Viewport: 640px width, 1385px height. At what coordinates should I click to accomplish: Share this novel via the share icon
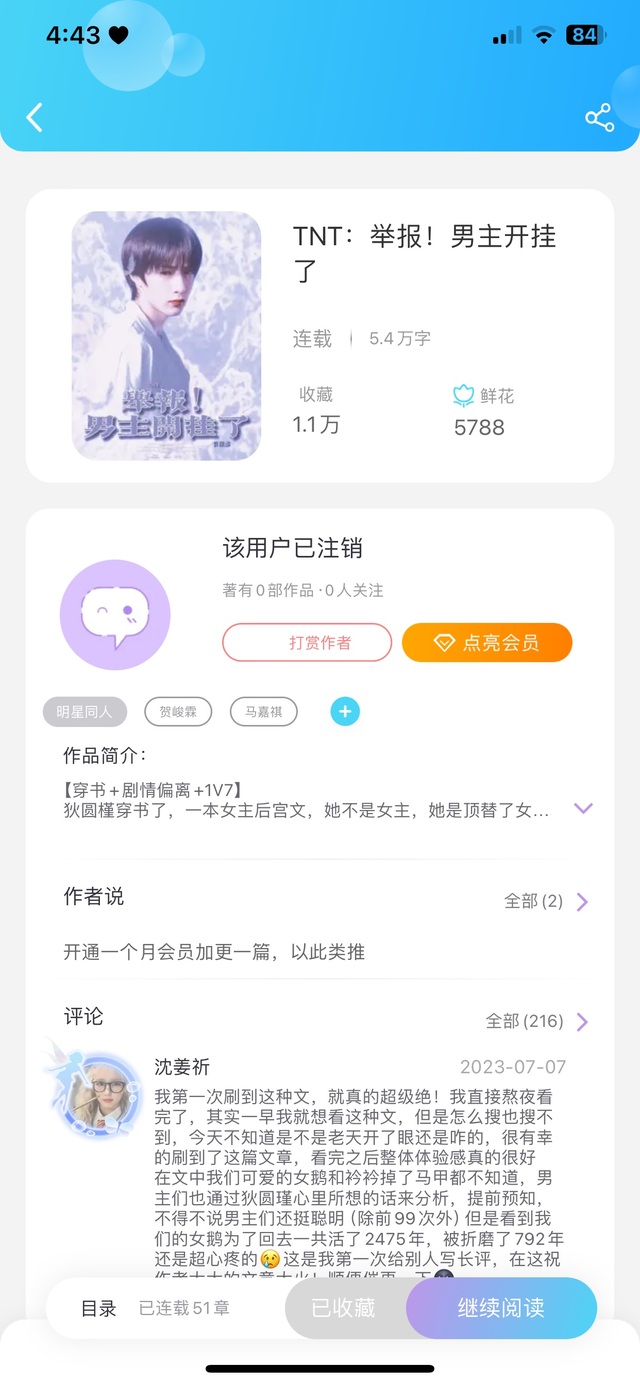coord(599,118)
